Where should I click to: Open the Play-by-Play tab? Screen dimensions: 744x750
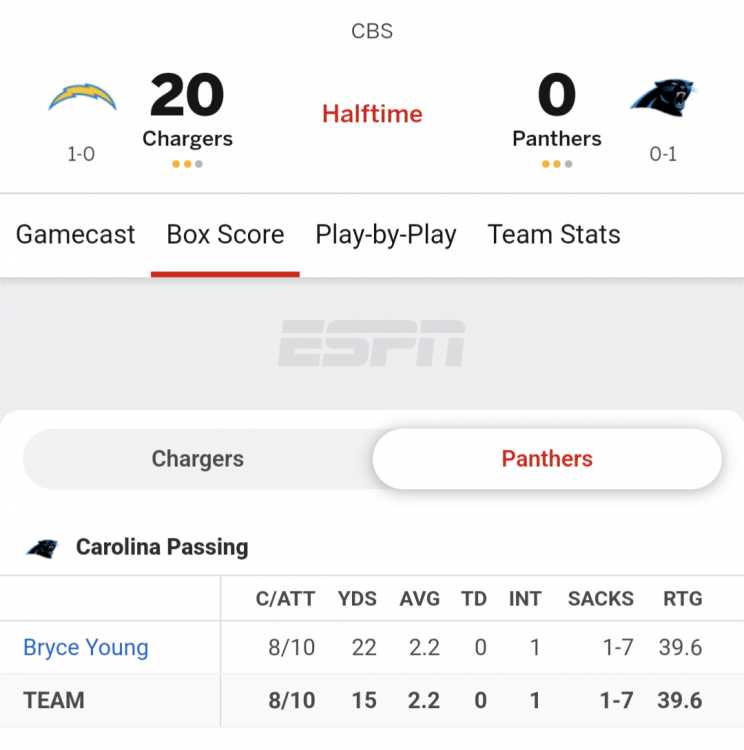tap(386, 235)
